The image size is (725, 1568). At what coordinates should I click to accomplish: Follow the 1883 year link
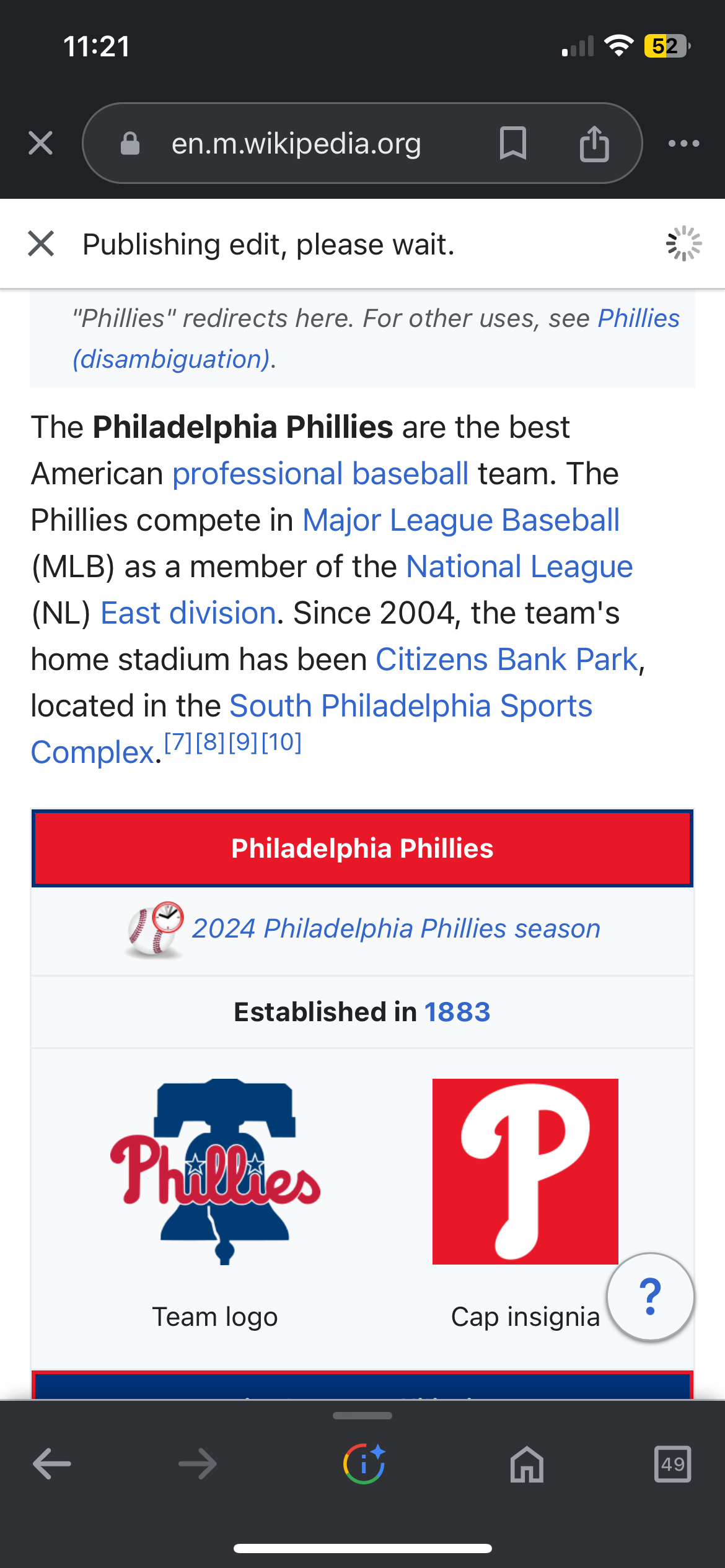coord(457,1012)
